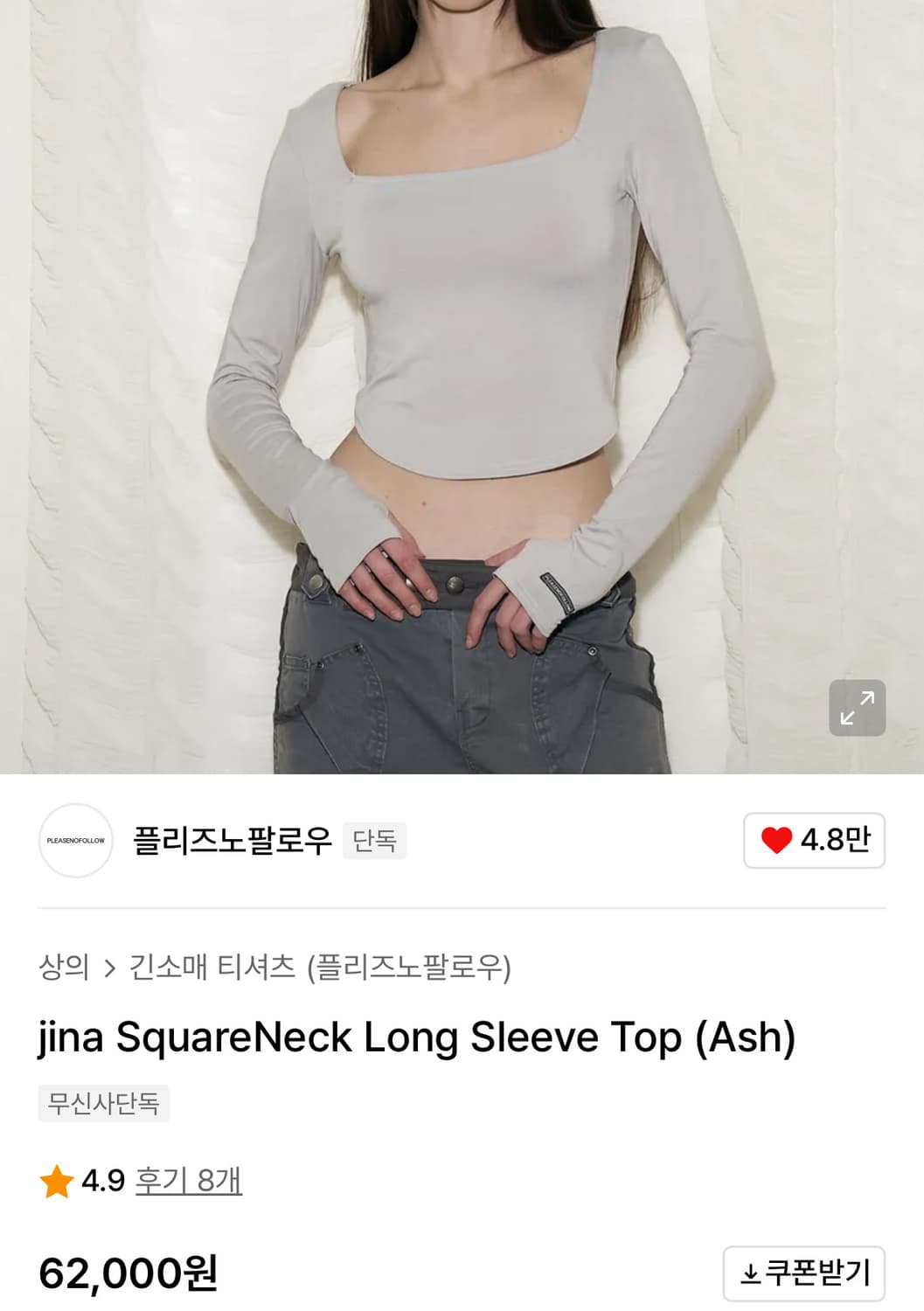This screenshot has width=924, height=1311.
Task: Open the 상의 category in breadcrumb
Action: 66,968
